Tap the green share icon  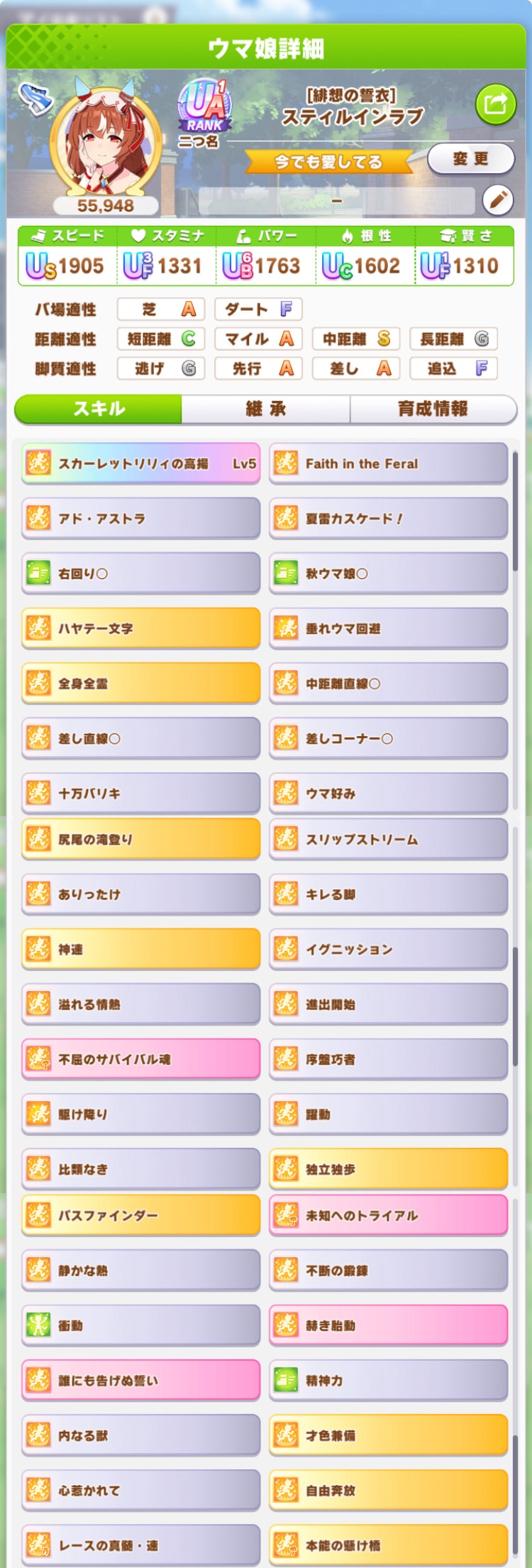495,104
